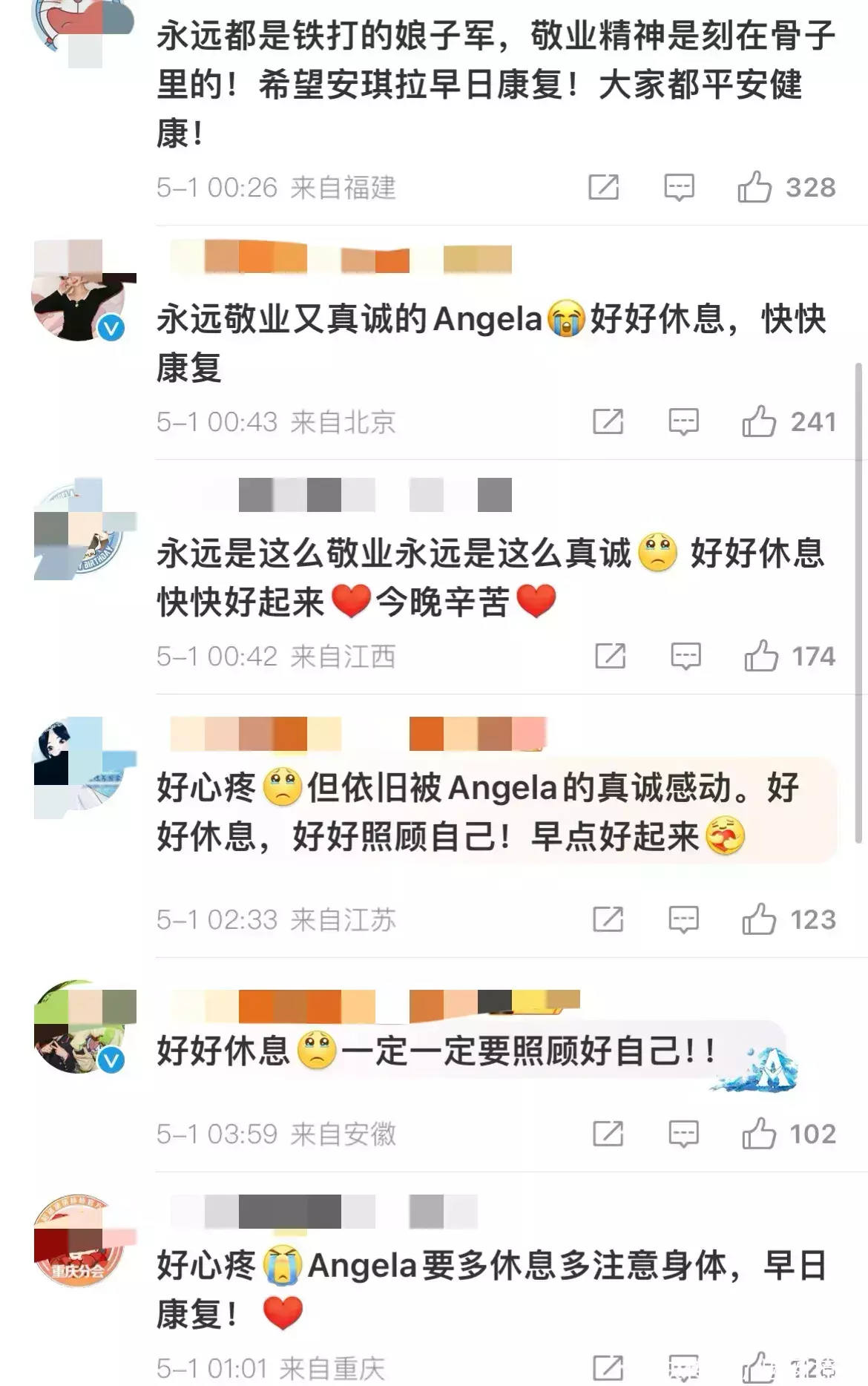
Task: Like the Jiangxi comment with 174 likes
Action: pos(761,656)
